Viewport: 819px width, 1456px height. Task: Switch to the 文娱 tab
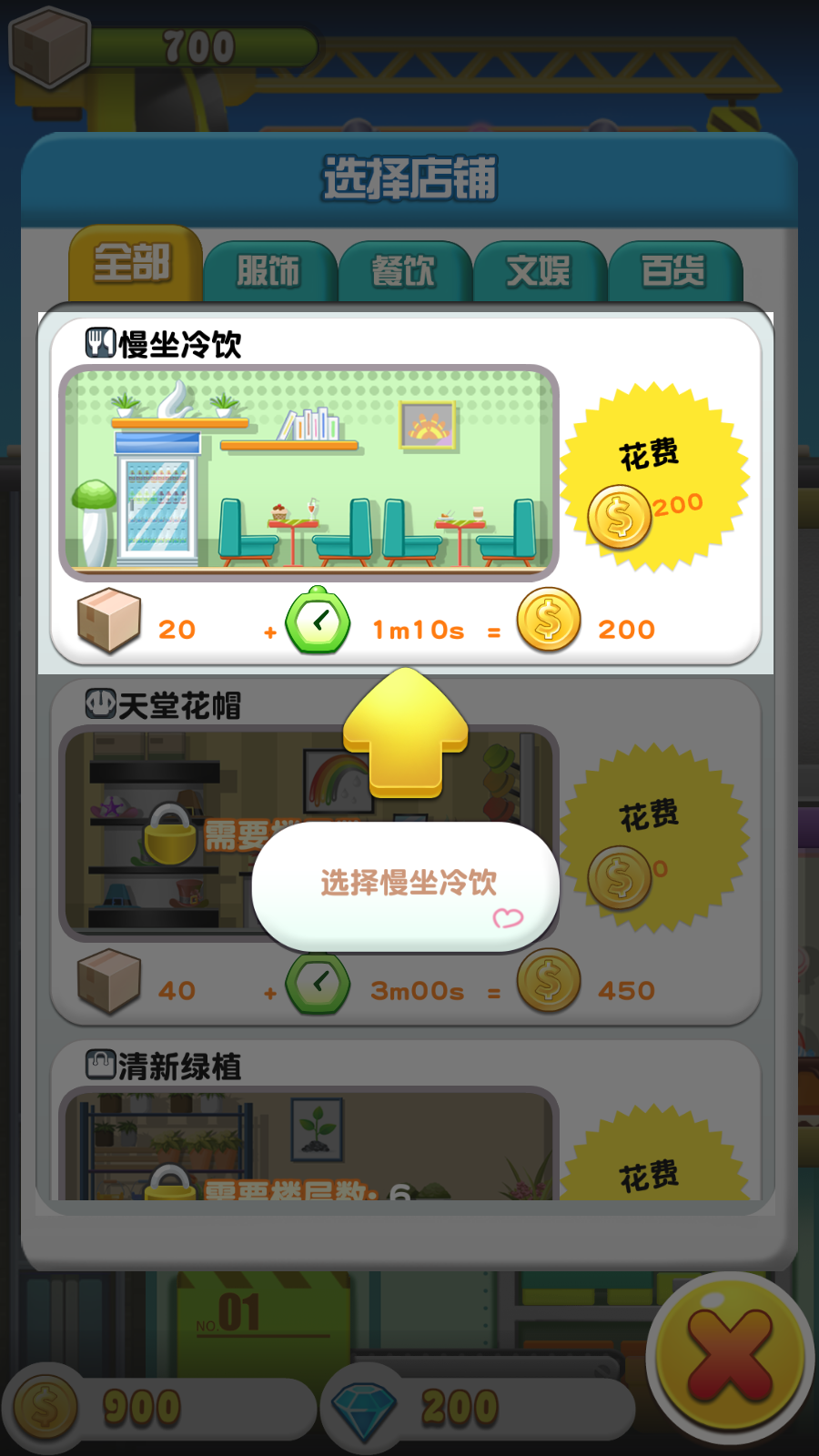539,271
